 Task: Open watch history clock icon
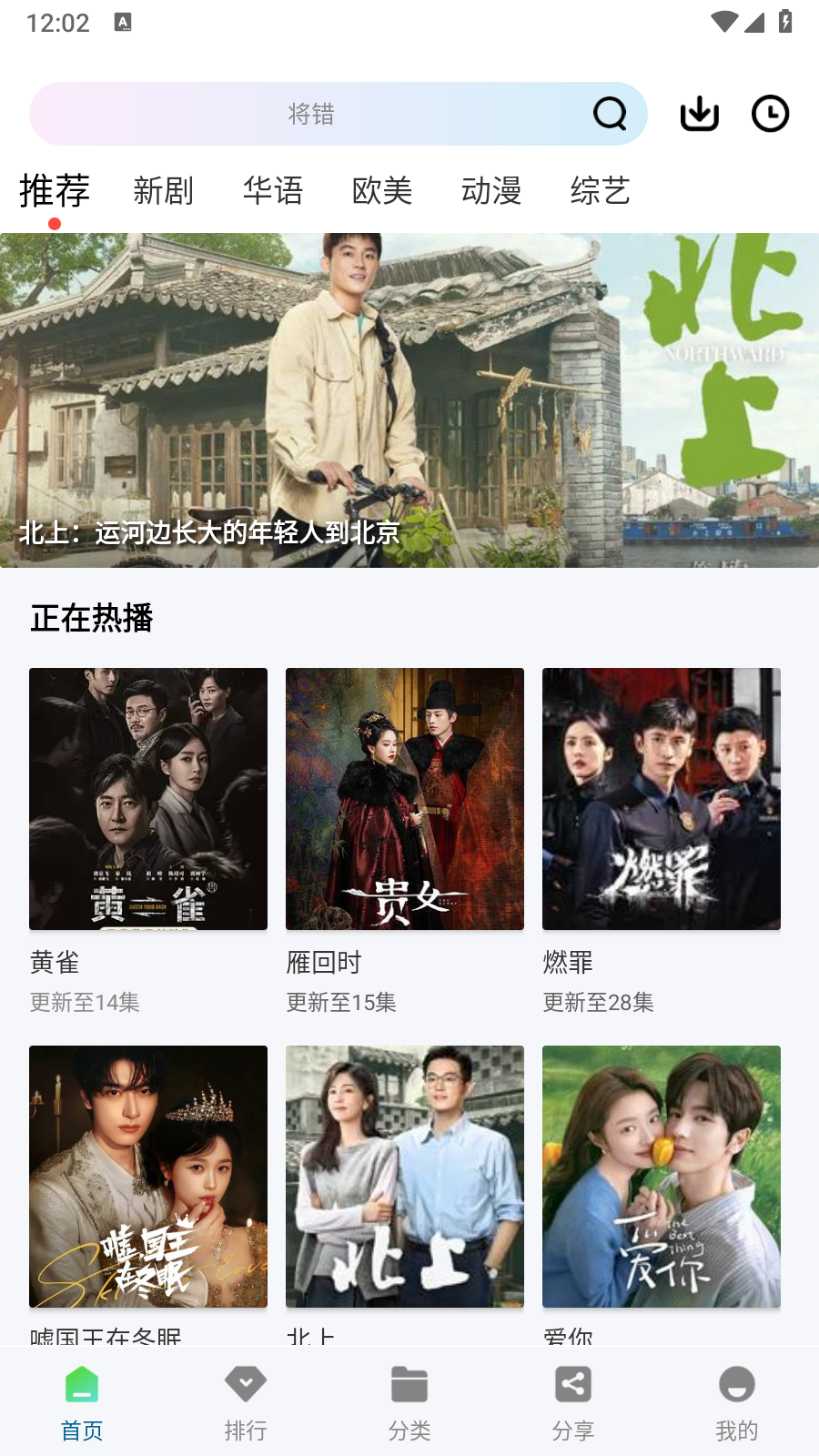coord(770,114)
